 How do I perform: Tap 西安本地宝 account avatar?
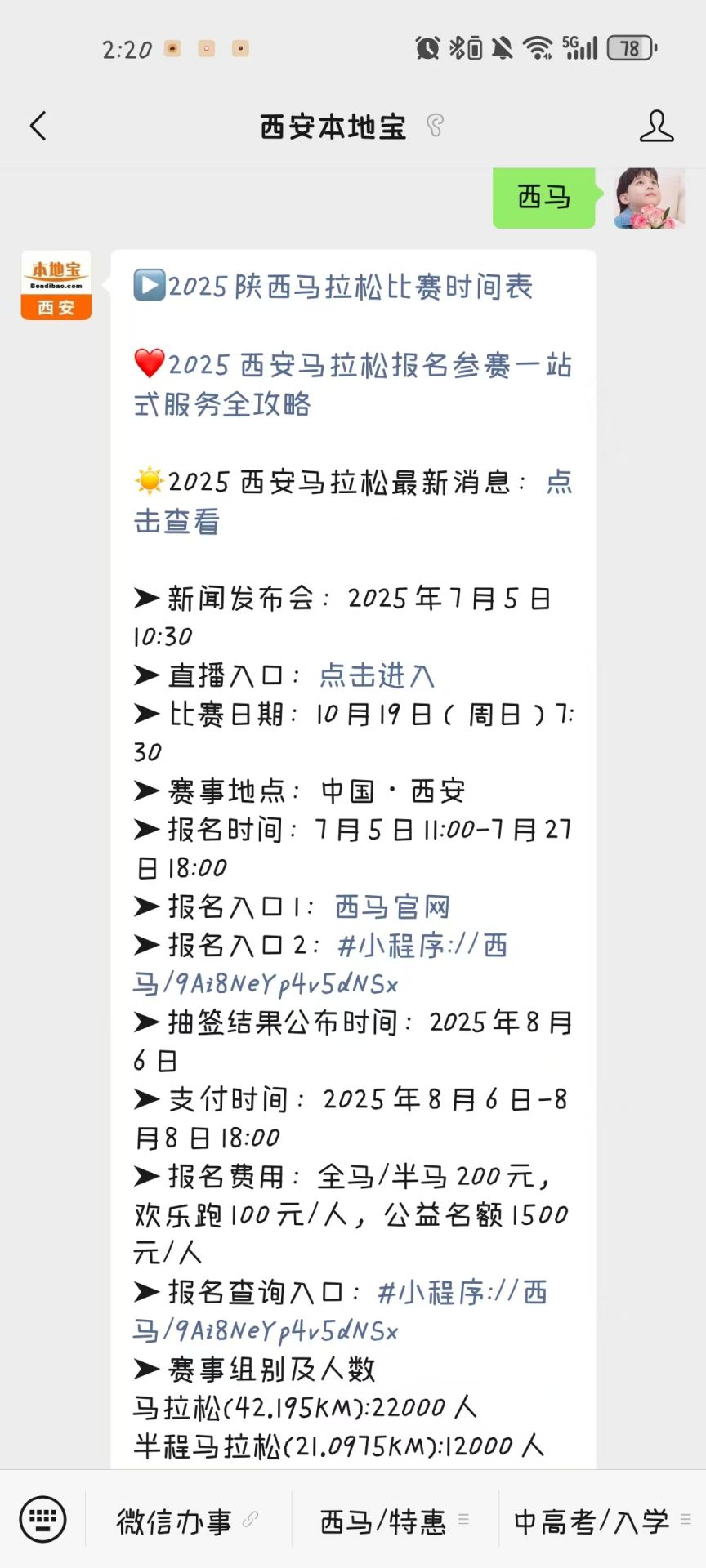(x=56, y=286)
